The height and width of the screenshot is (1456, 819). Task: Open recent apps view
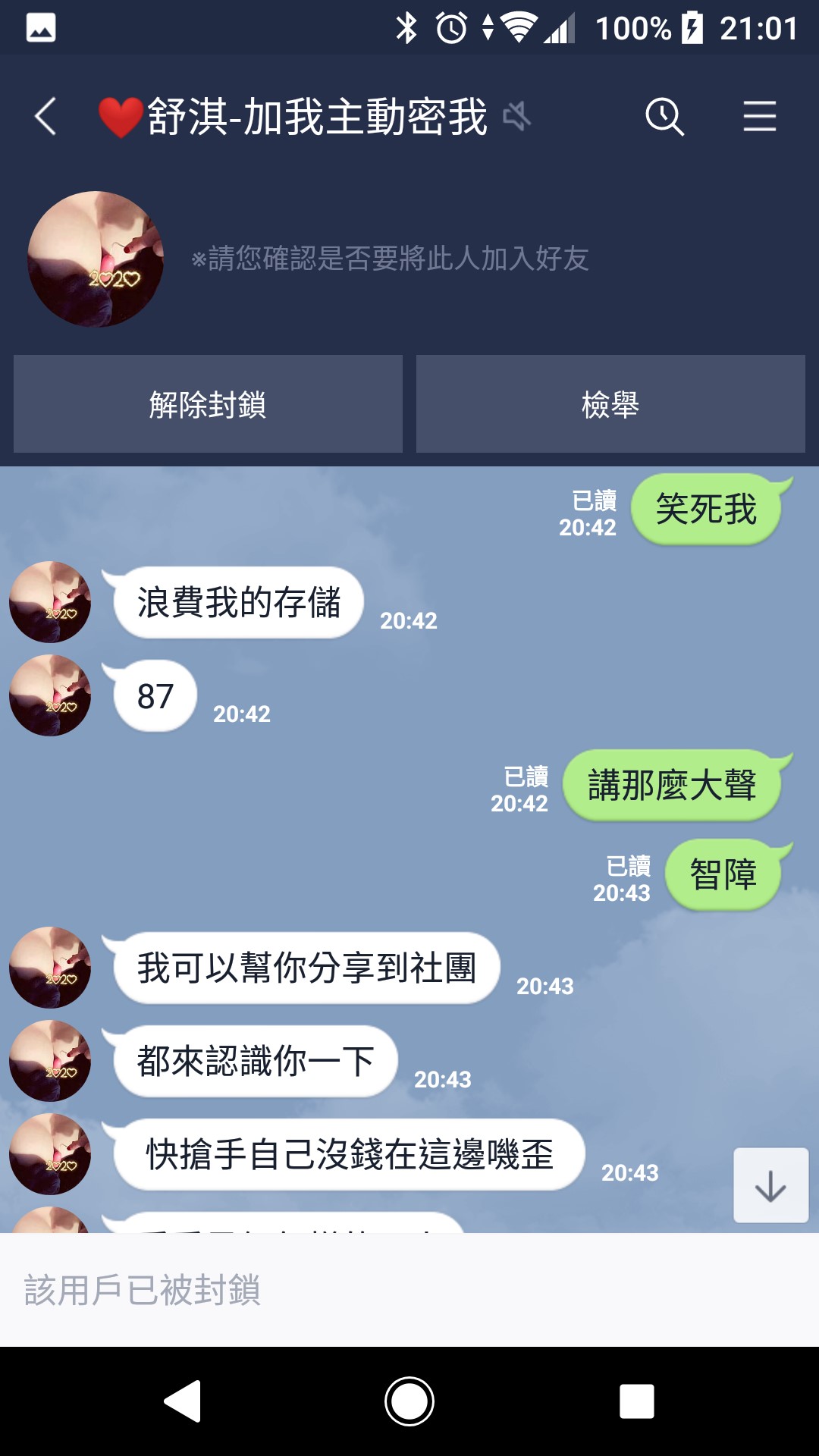pos(636,1401)
